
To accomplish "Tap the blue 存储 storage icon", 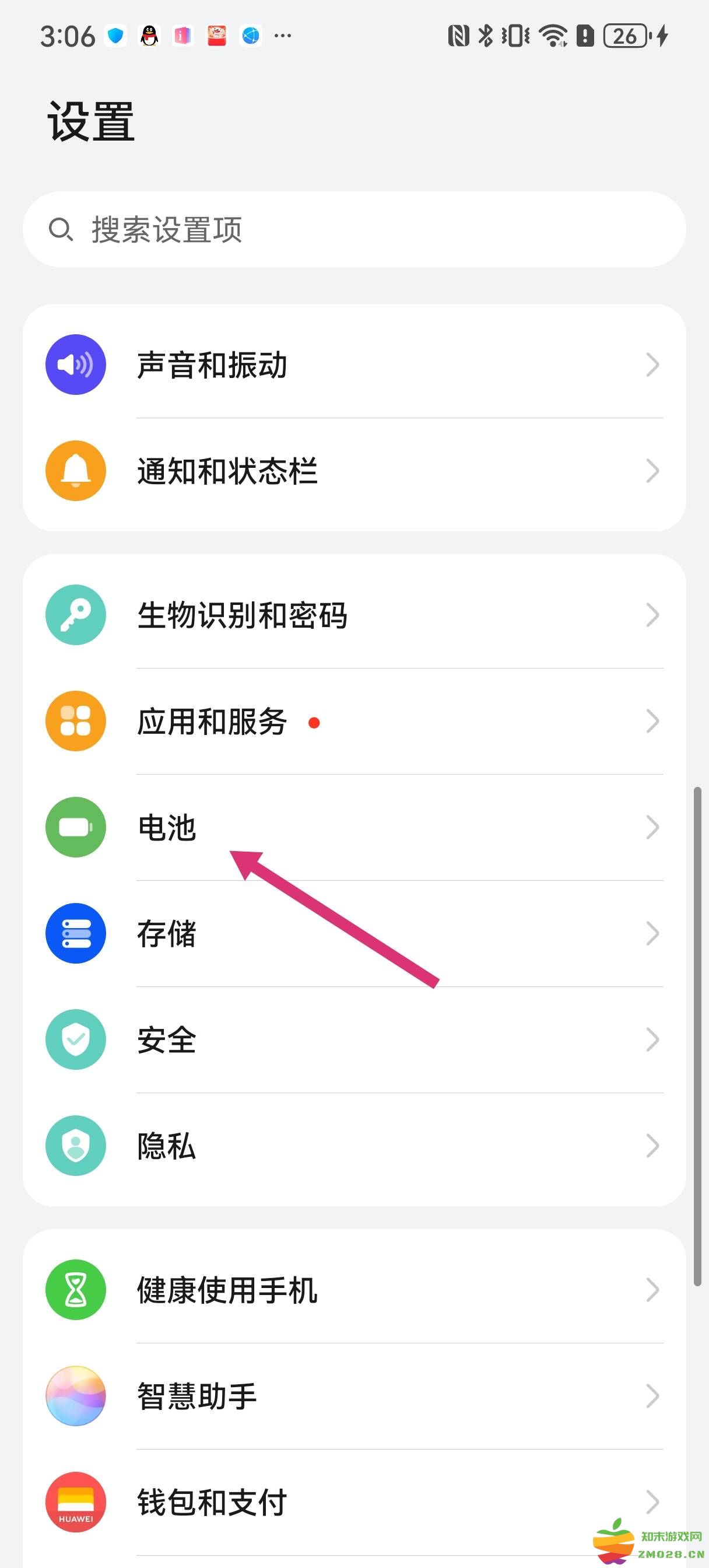I will [75, 933].
